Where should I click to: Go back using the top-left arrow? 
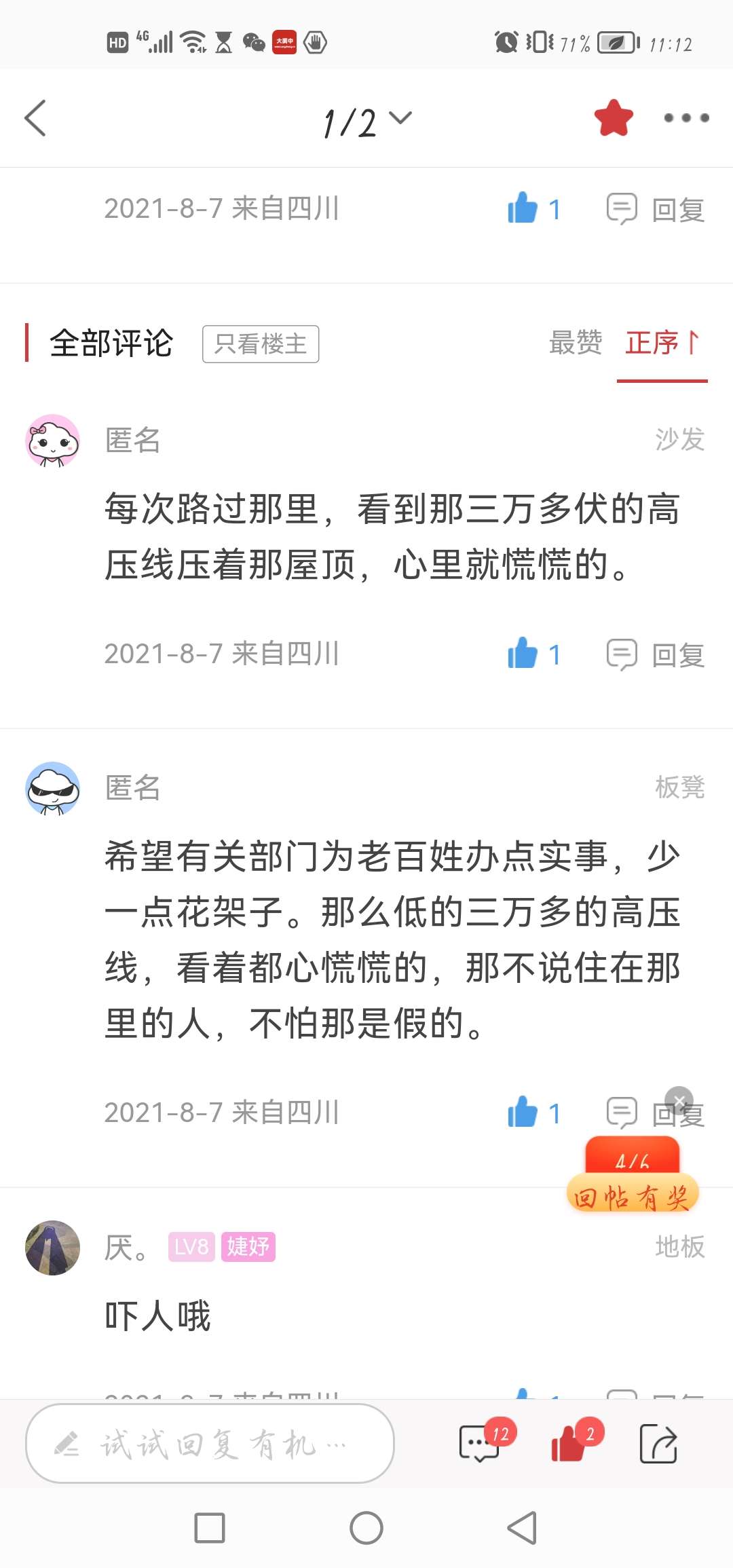click(x=35, y=118)
